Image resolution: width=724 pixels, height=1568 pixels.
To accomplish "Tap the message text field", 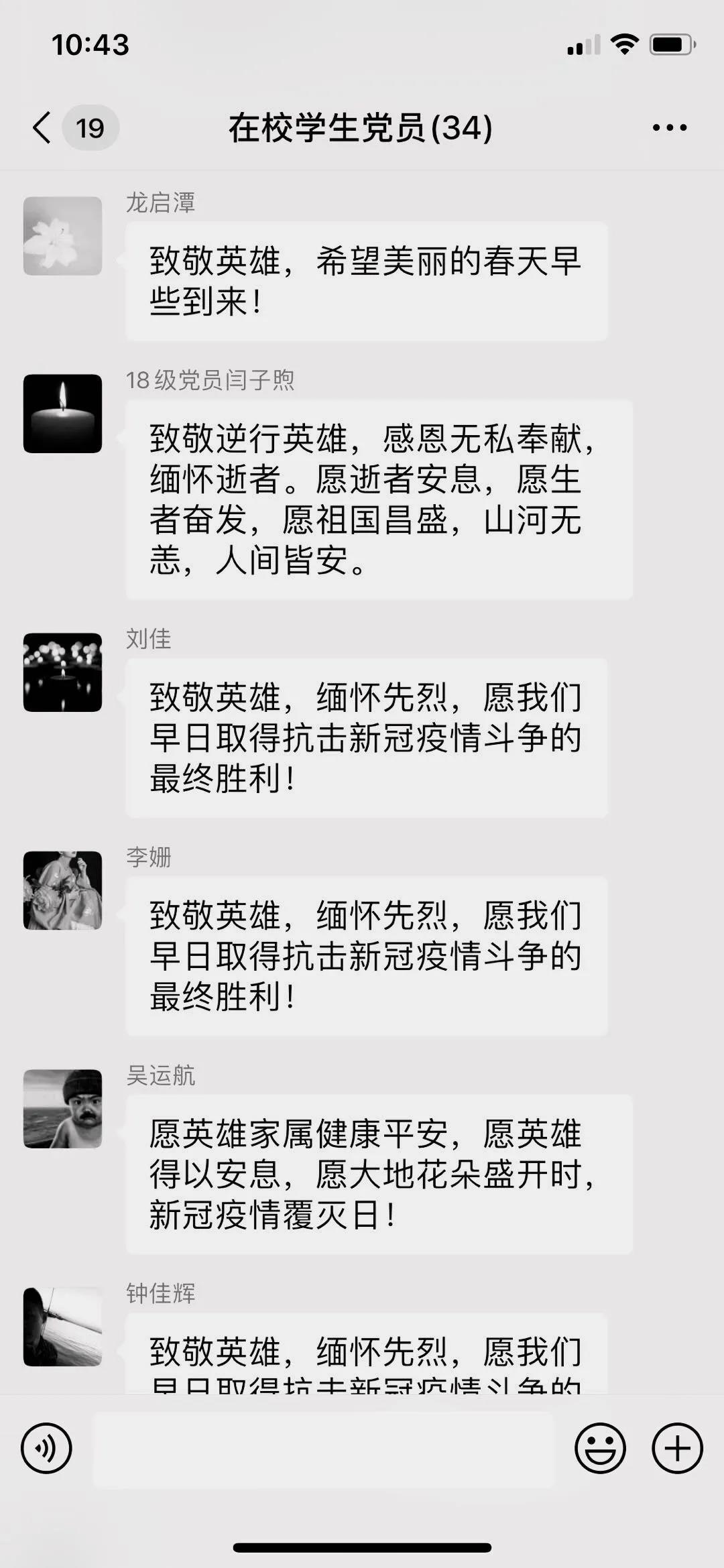I will (323, 1449).
